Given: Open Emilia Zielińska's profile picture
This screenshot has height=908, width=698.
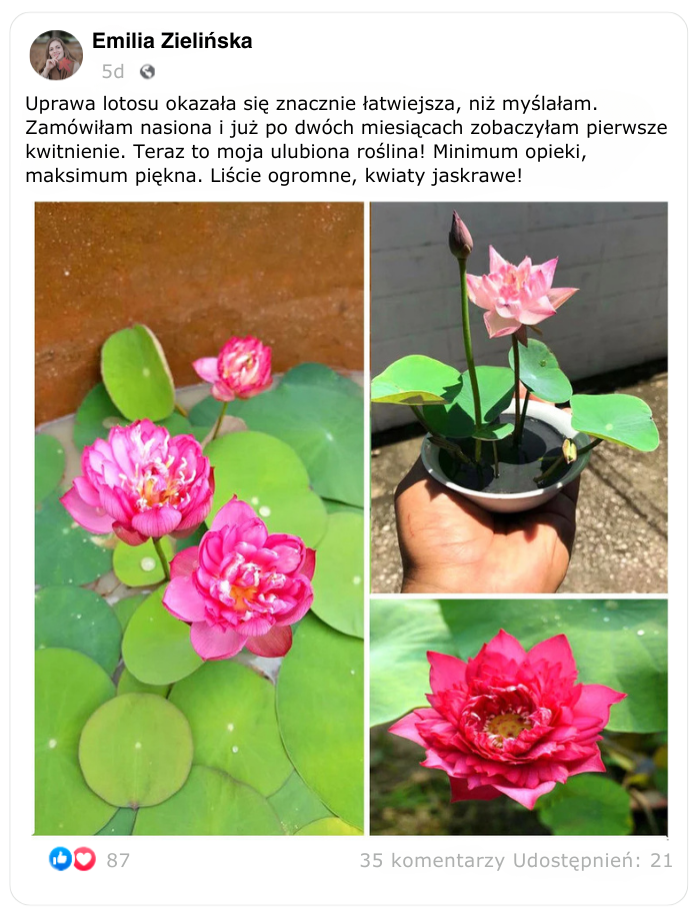Looking at the screenshot, I should 56,55.
